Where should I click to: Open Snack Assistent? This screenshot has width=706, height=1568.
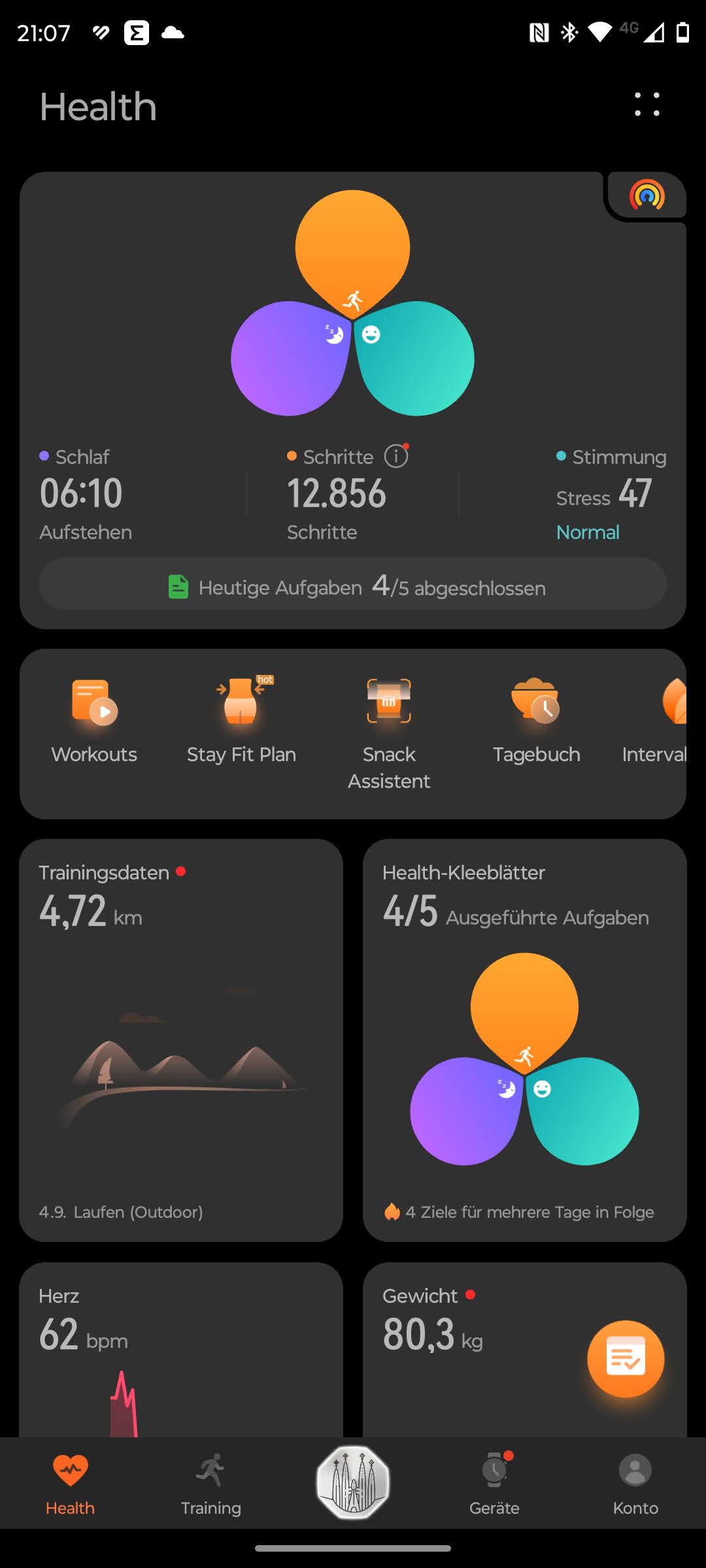pos(389,732)
